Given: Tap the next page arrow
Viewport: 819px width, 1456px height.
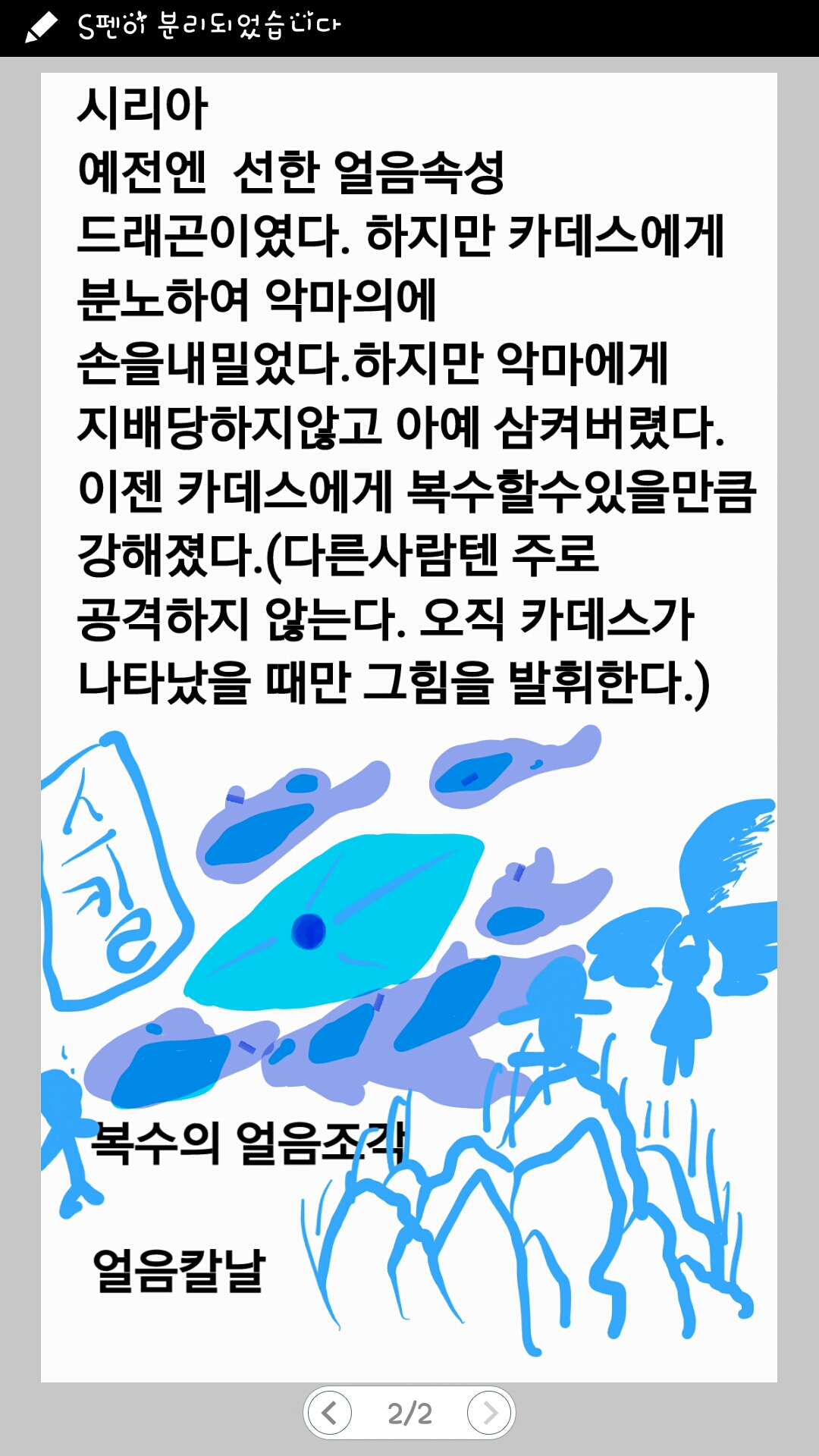Looking at the screenshot, I should [489, 1413].
